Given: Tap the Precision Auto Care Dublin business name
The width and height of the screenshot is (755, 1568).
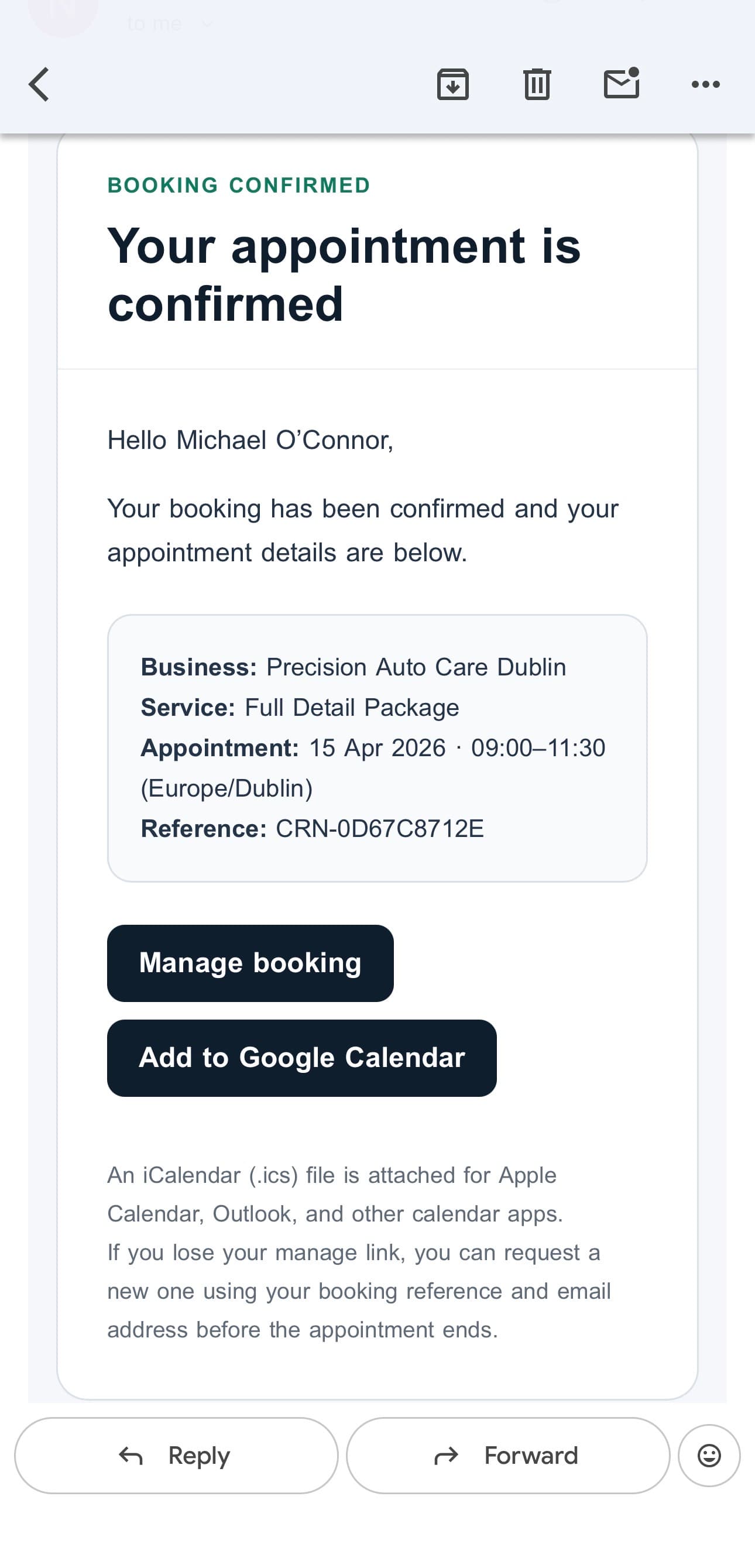Looking at the screenshot, I should tap(416, 667).
